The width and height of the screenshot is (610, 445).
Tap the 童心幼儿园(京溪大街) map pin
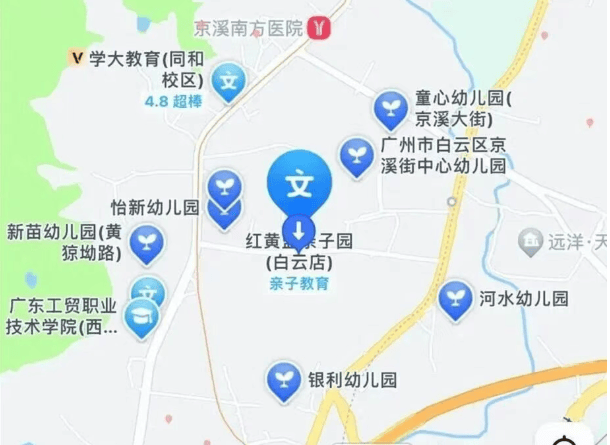390,107
